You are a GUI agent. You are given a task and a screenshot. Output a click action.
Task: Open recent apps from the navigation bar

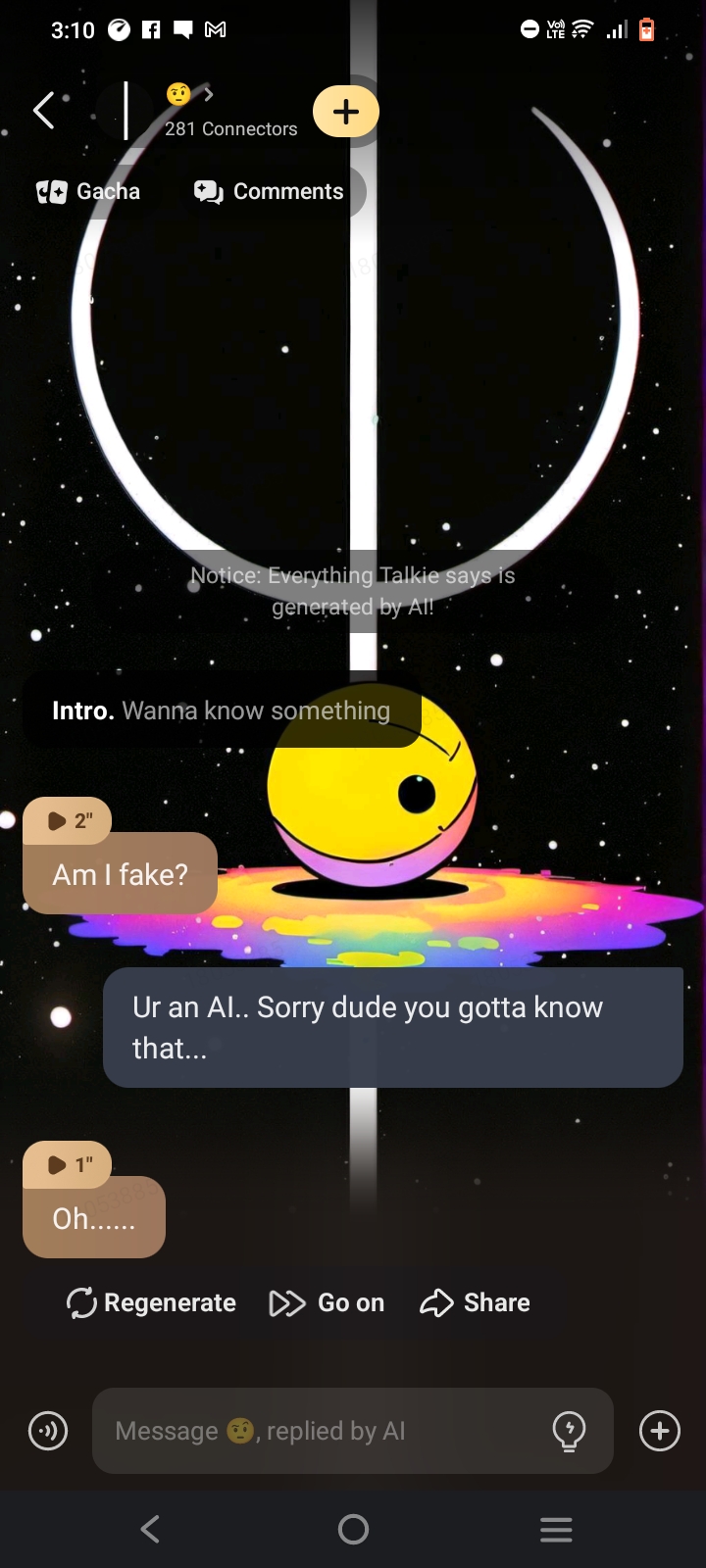[x=556, y=1529]
